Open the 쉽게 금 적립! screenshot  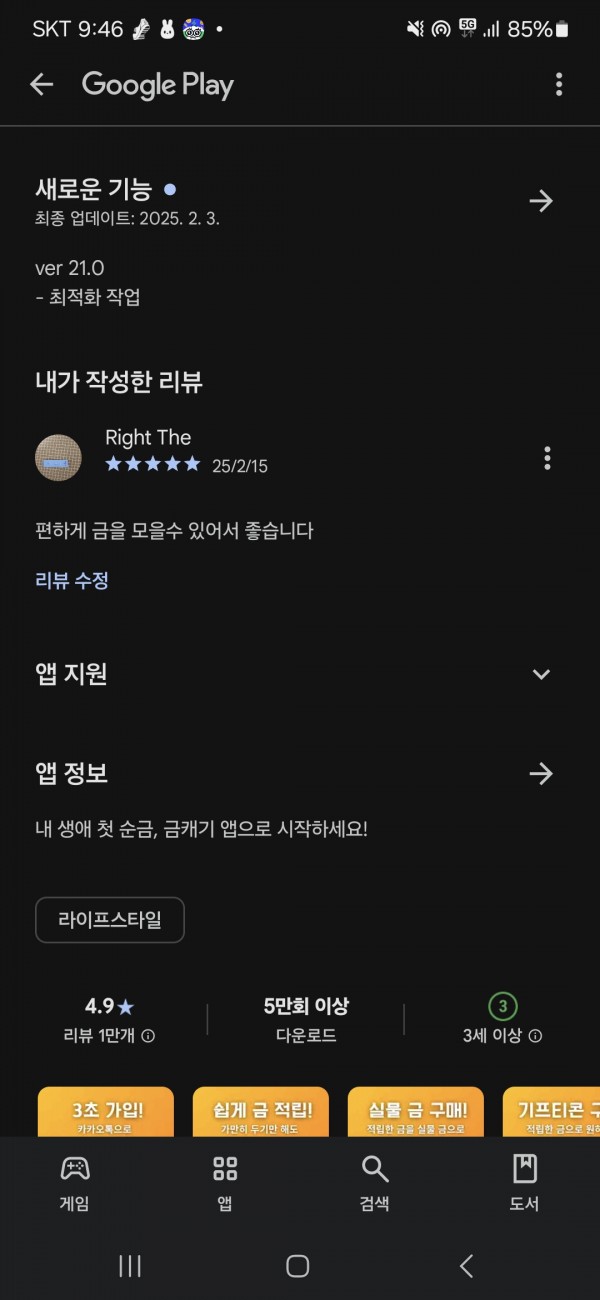pos(261,1112)
